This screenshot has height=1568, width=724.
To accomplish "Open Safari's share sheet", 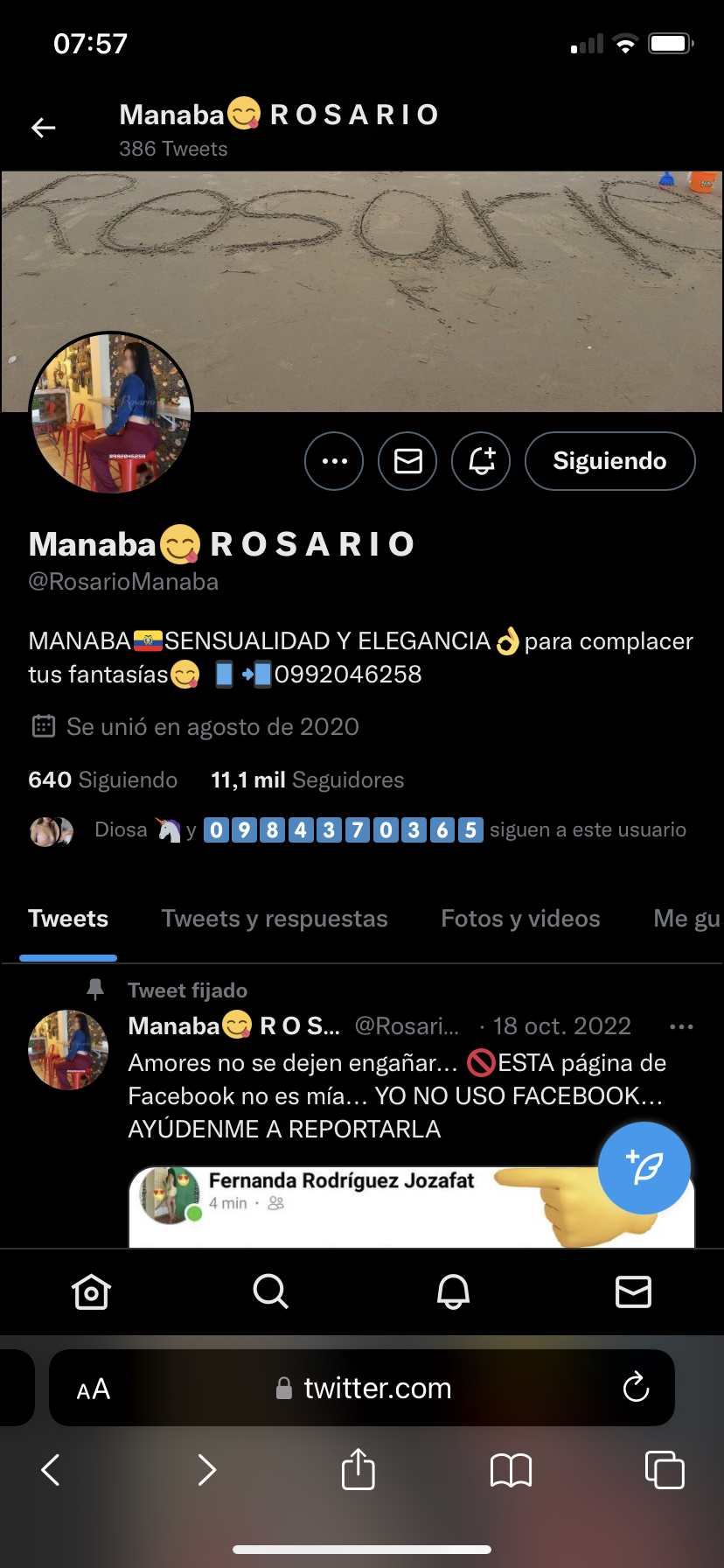I will coord(358,1469).
